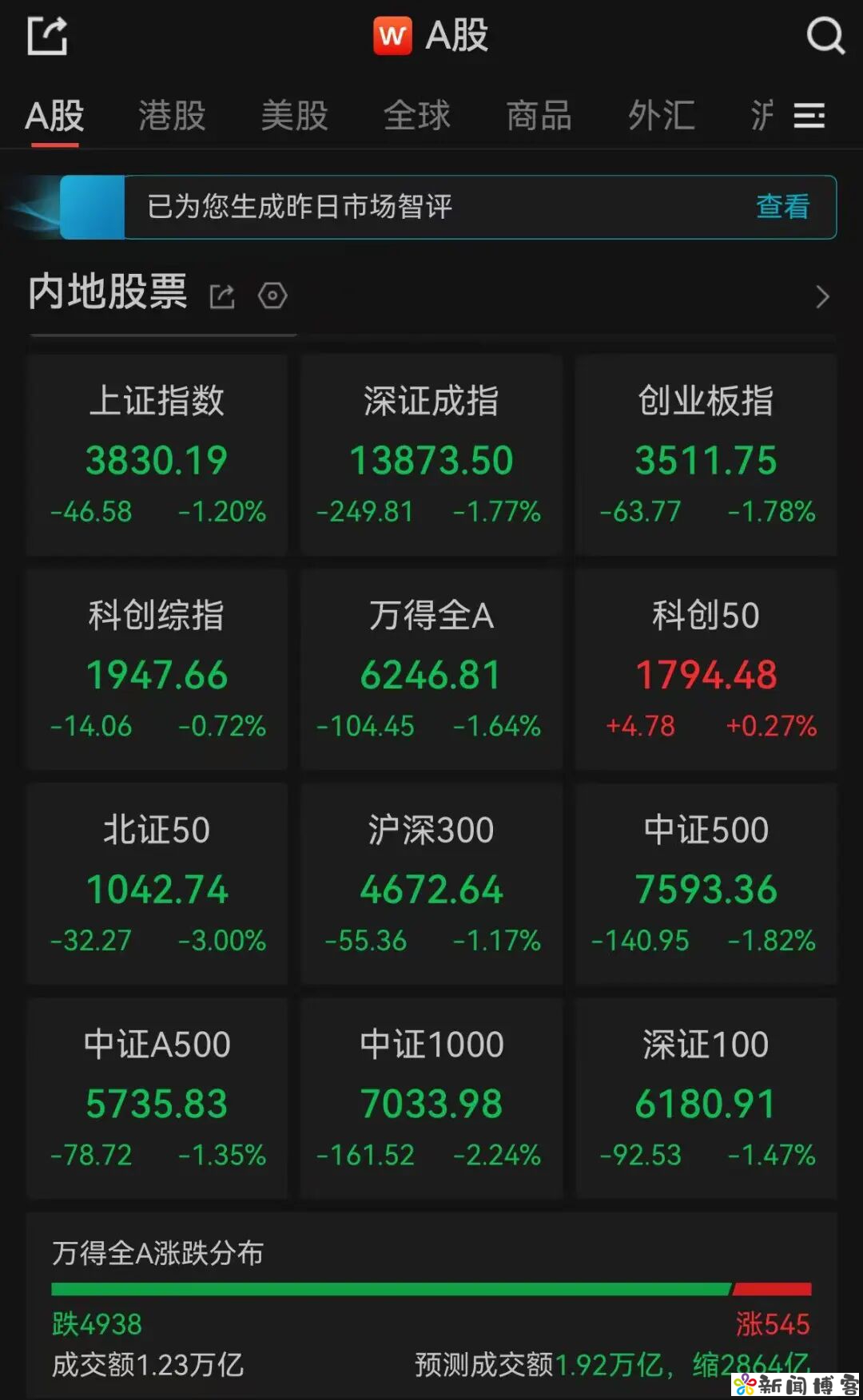The height and width of the screenshot is (1400, 863).
Task: Switch to the 美股 tab
Action: pyautogui.click(x=294, y=116)
